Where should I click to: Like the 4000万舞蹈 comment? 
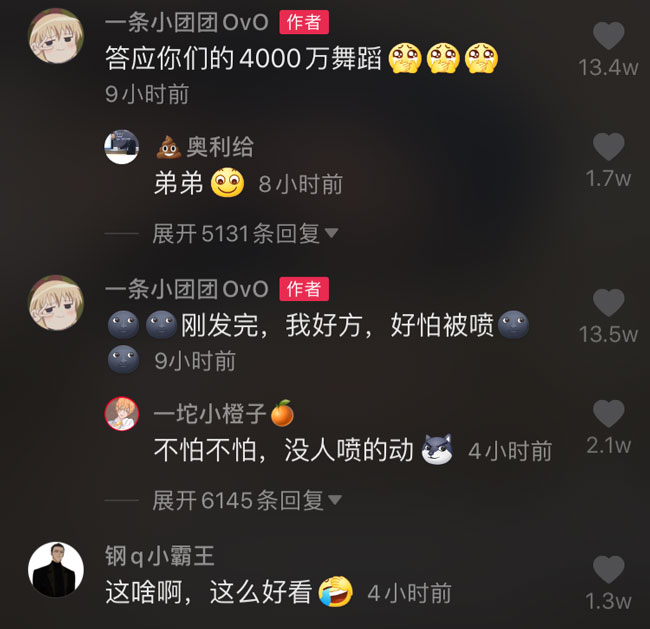coord(608,38)
